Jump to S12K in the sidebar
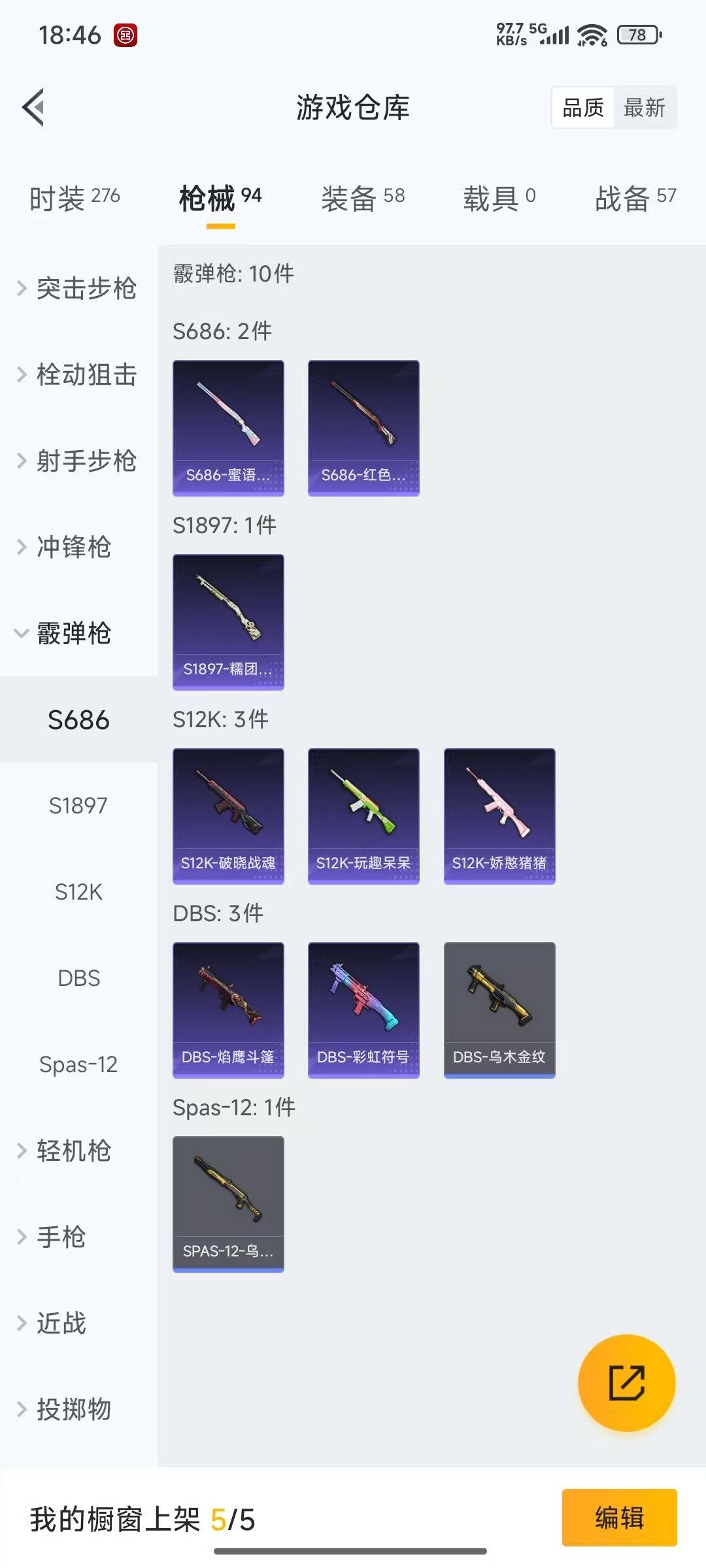The height and width of the screenshot is (1568, 706). click(x=78, y=892)
